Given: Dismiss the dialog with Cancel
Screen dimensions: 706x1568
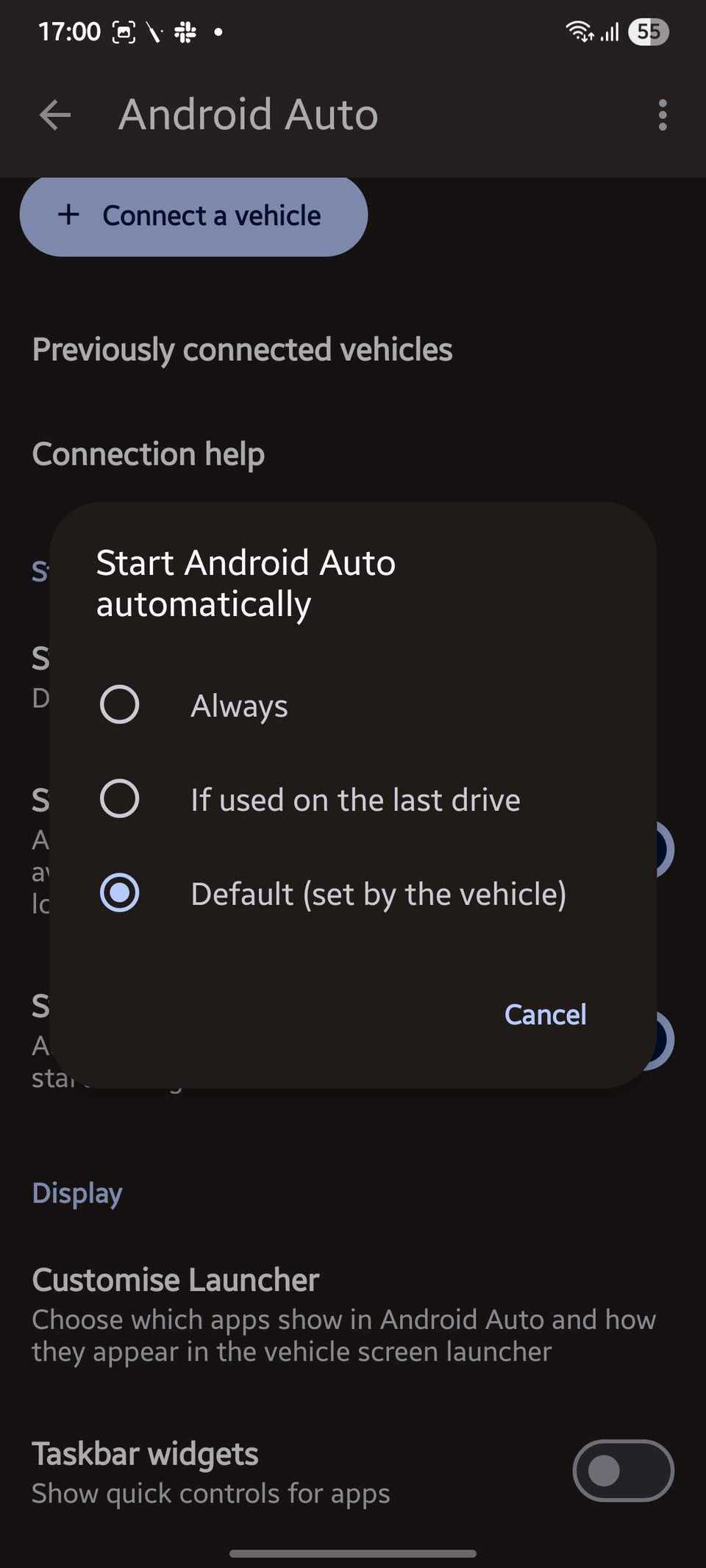Looking at the screenshot, I should click(544, 1014).
